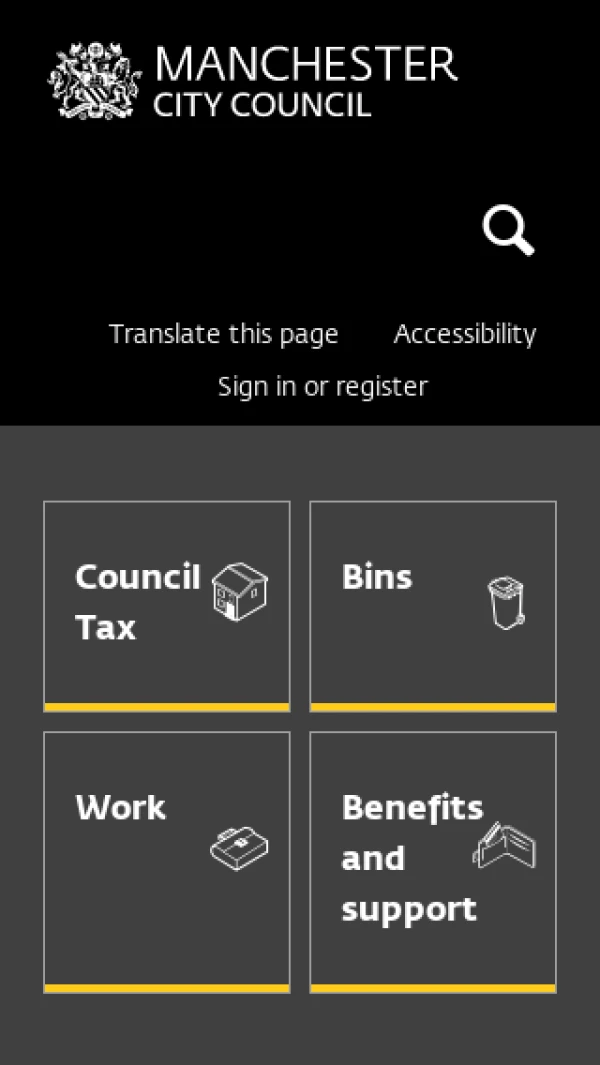The width and height of the screenshot is (600, 1065).
Task: Open the Accessibility link
Action: coord(464,334)
